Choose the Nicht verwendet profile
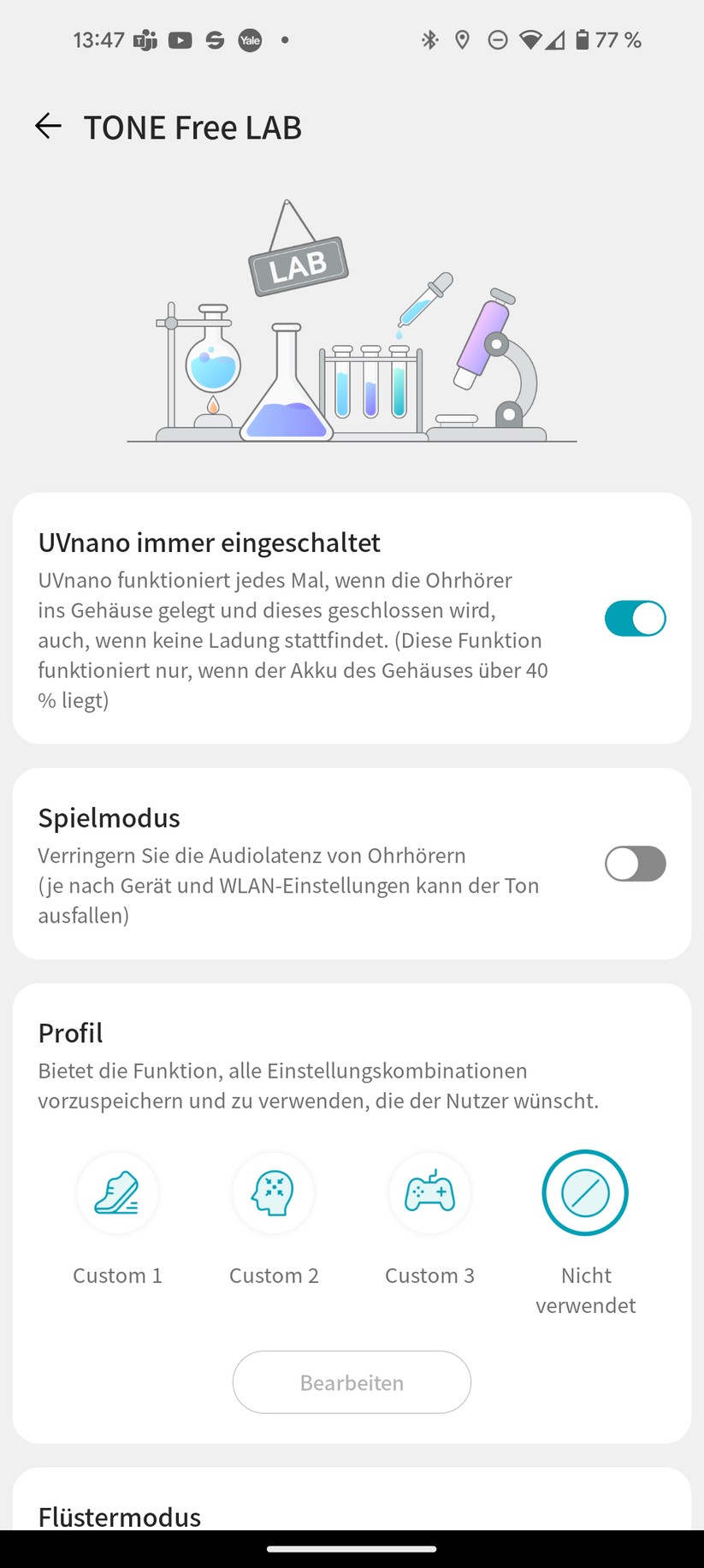The width and height of the screenshot is (704, 1568). point(585,1192)
